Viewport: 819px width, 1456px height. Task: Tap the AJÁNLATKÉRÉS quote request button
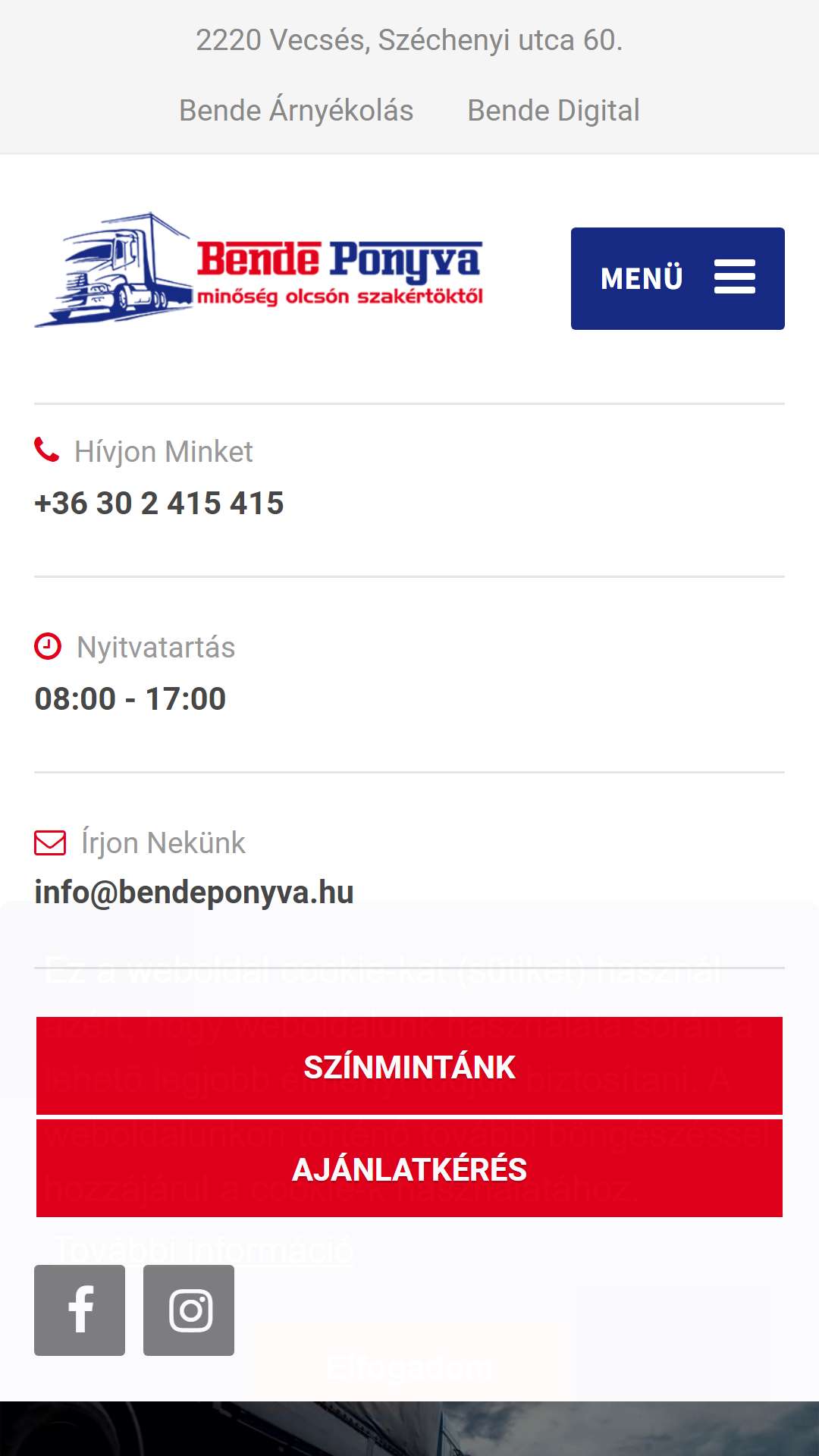[409, 1169]
